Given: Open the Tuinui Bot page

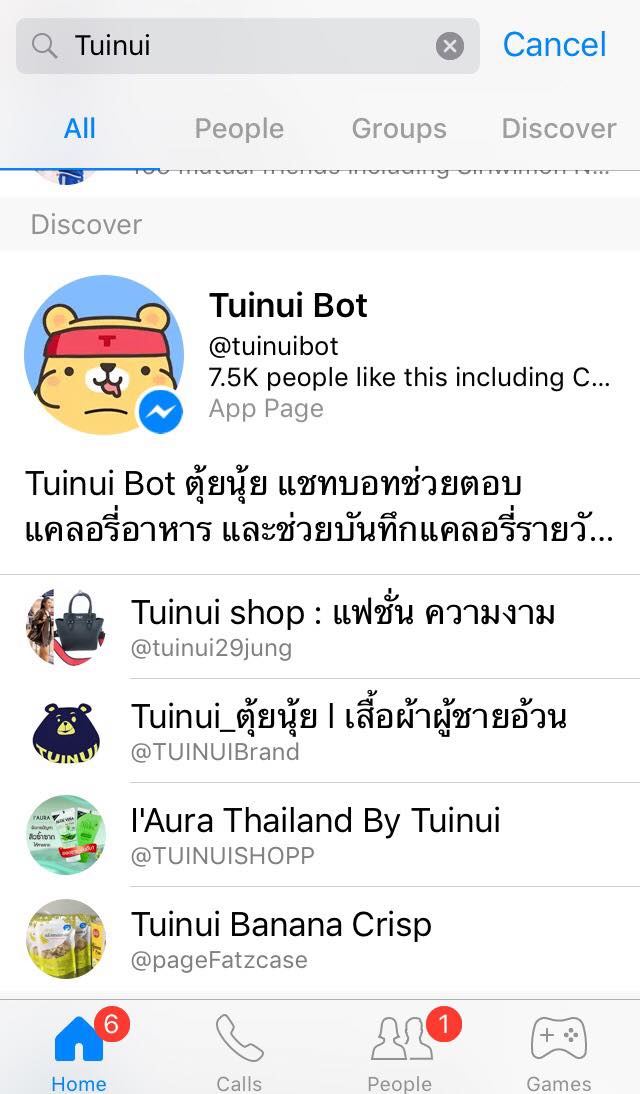Looking at the screenshot, I should (x=288, y=306).
